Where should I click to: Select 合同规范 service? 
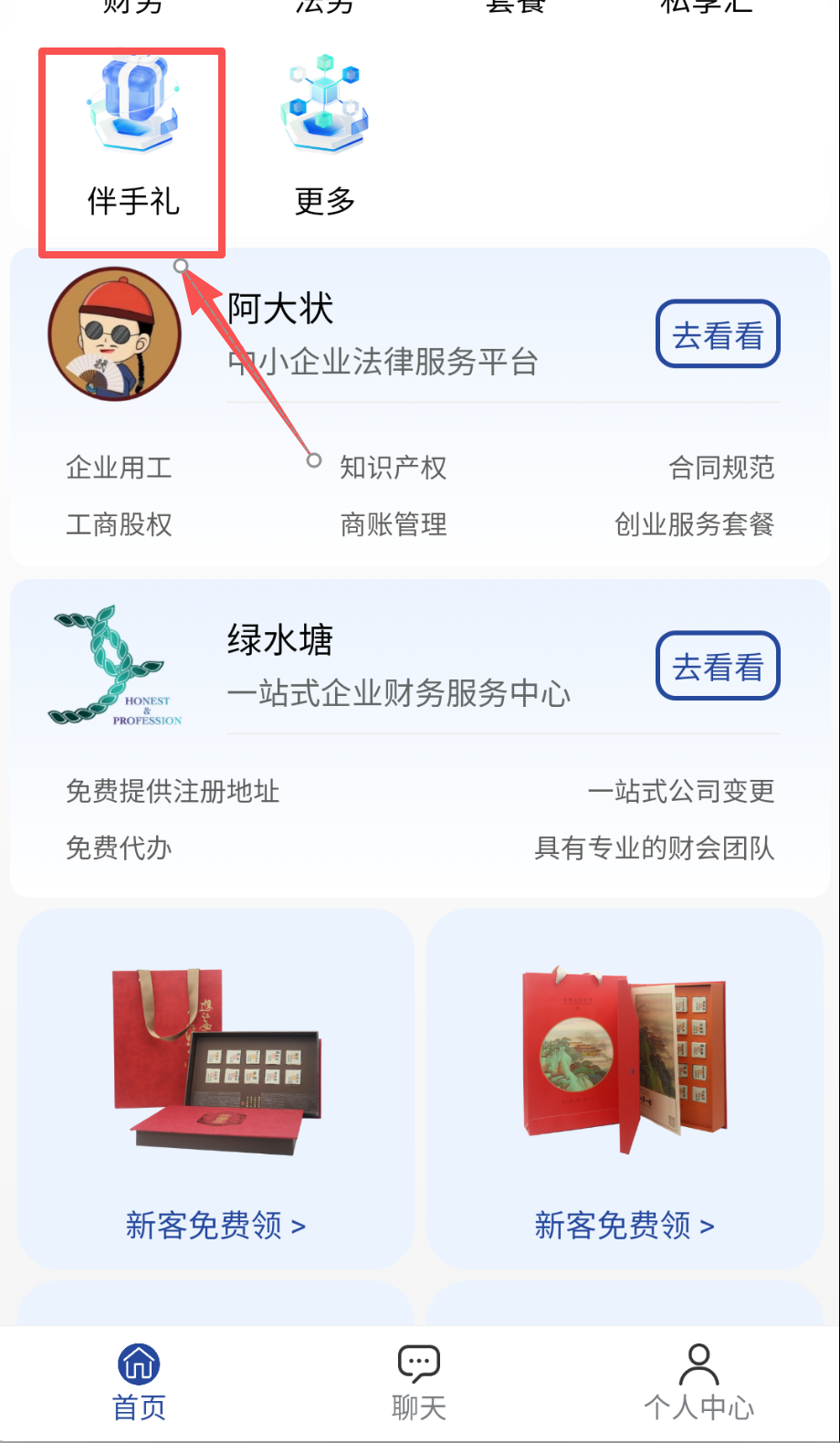[x=721, y=468]
